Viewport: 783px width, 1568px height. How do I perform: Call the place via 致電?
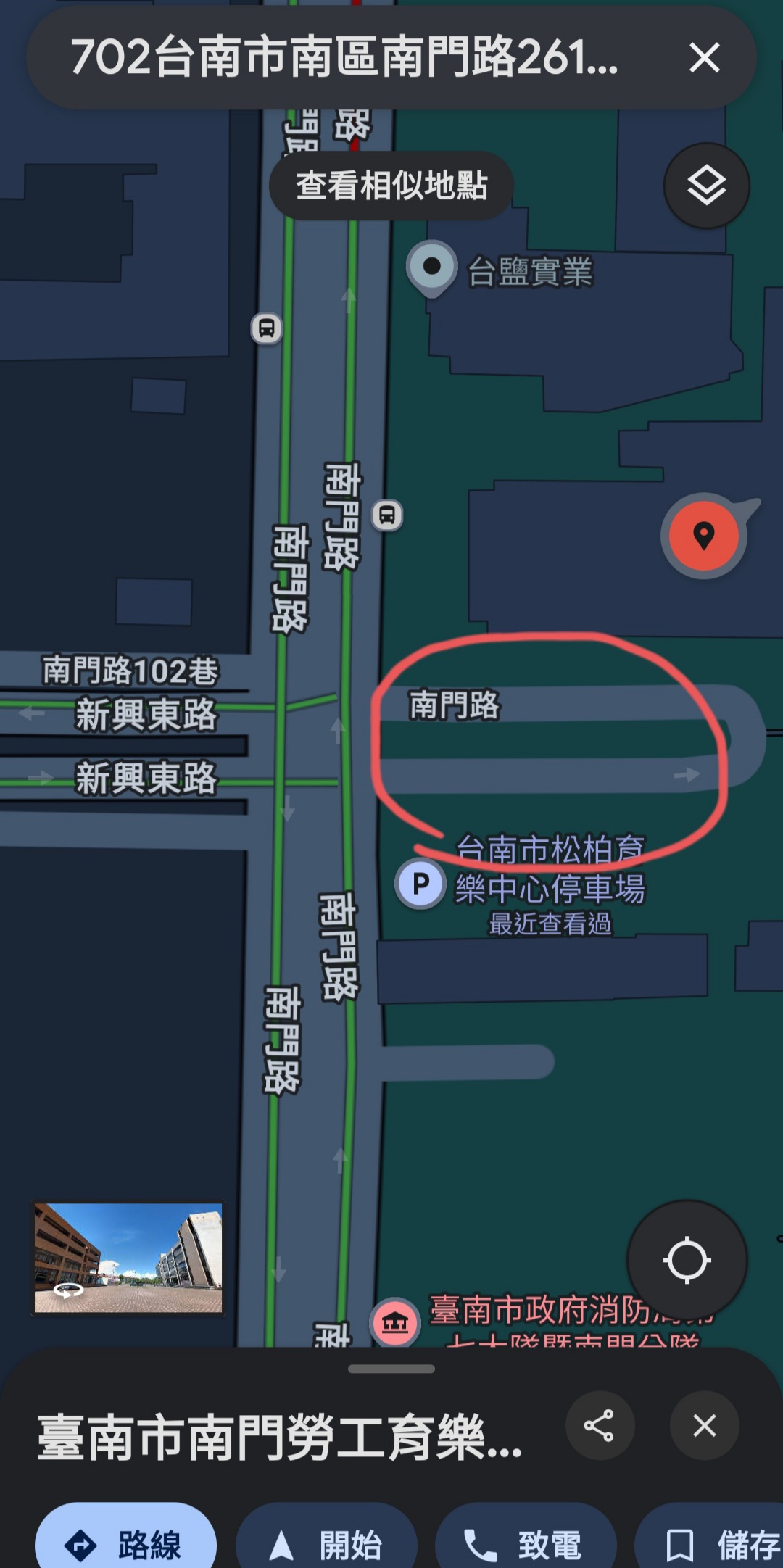526,1544
